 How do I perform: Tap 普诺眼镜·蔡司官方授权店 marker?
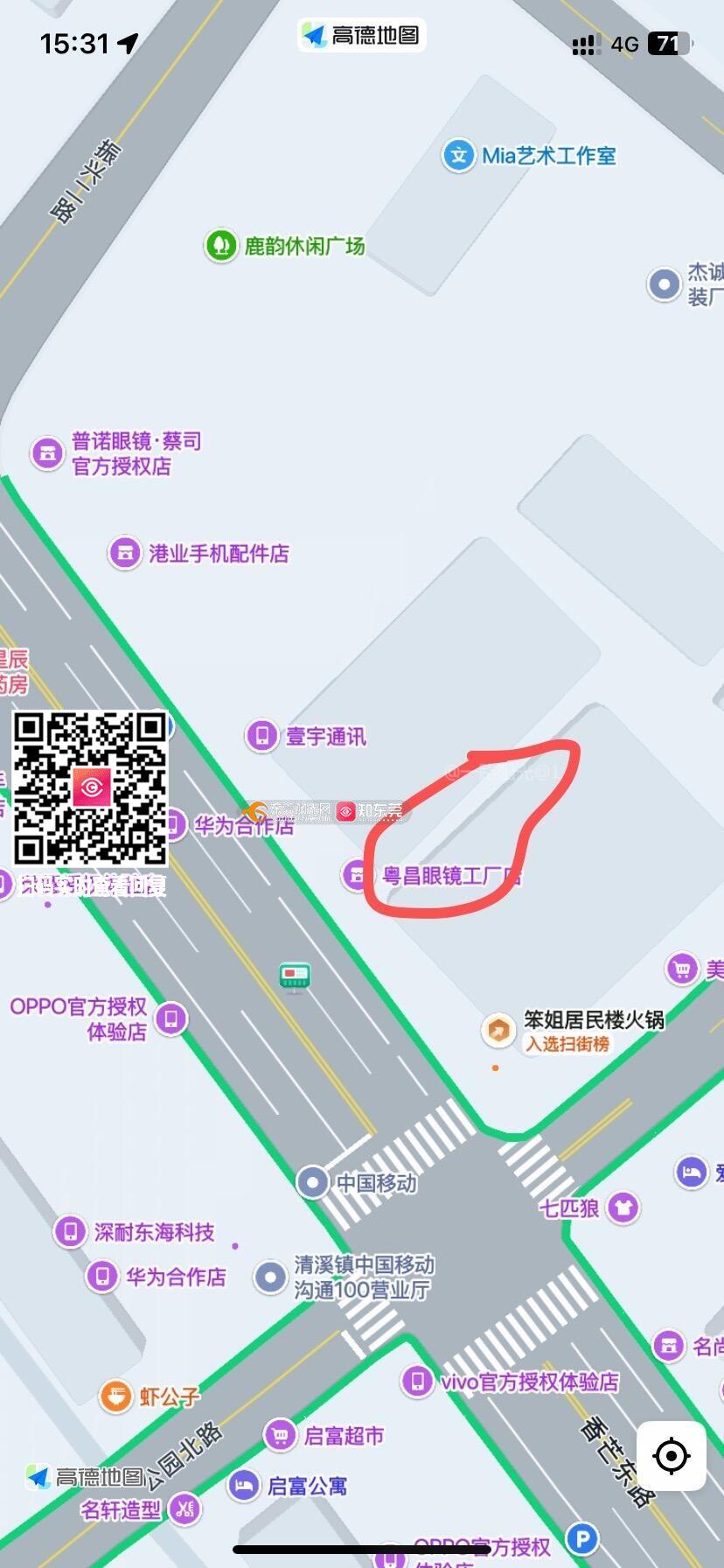pos(47,453)
